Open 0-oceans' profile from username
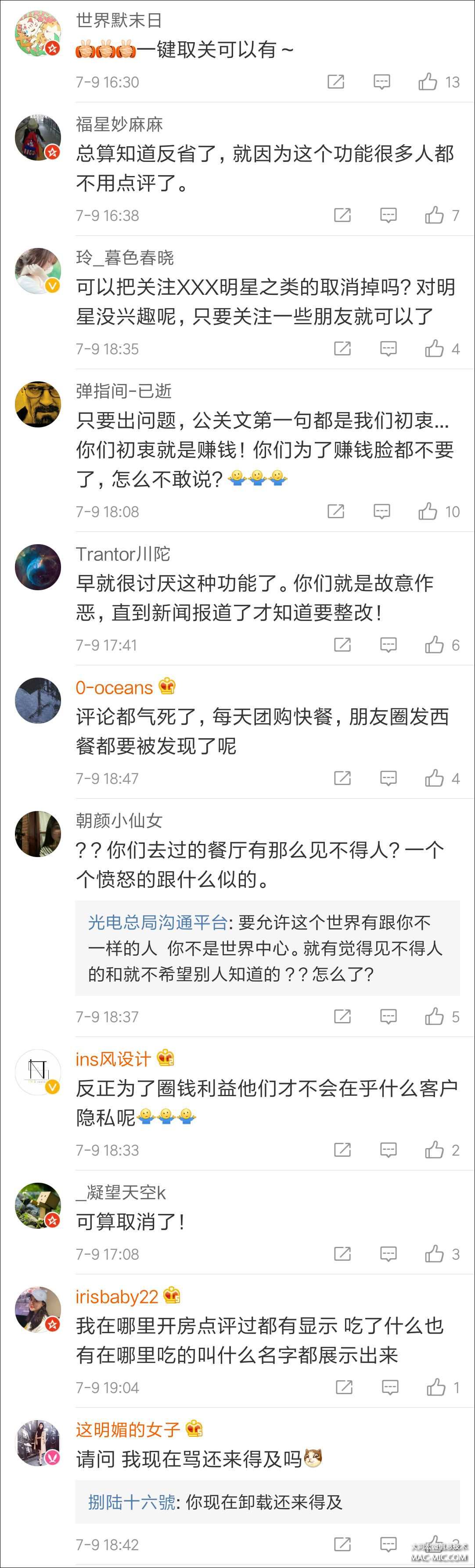Viewport: 475px width, 1568px height. point(114,687)
